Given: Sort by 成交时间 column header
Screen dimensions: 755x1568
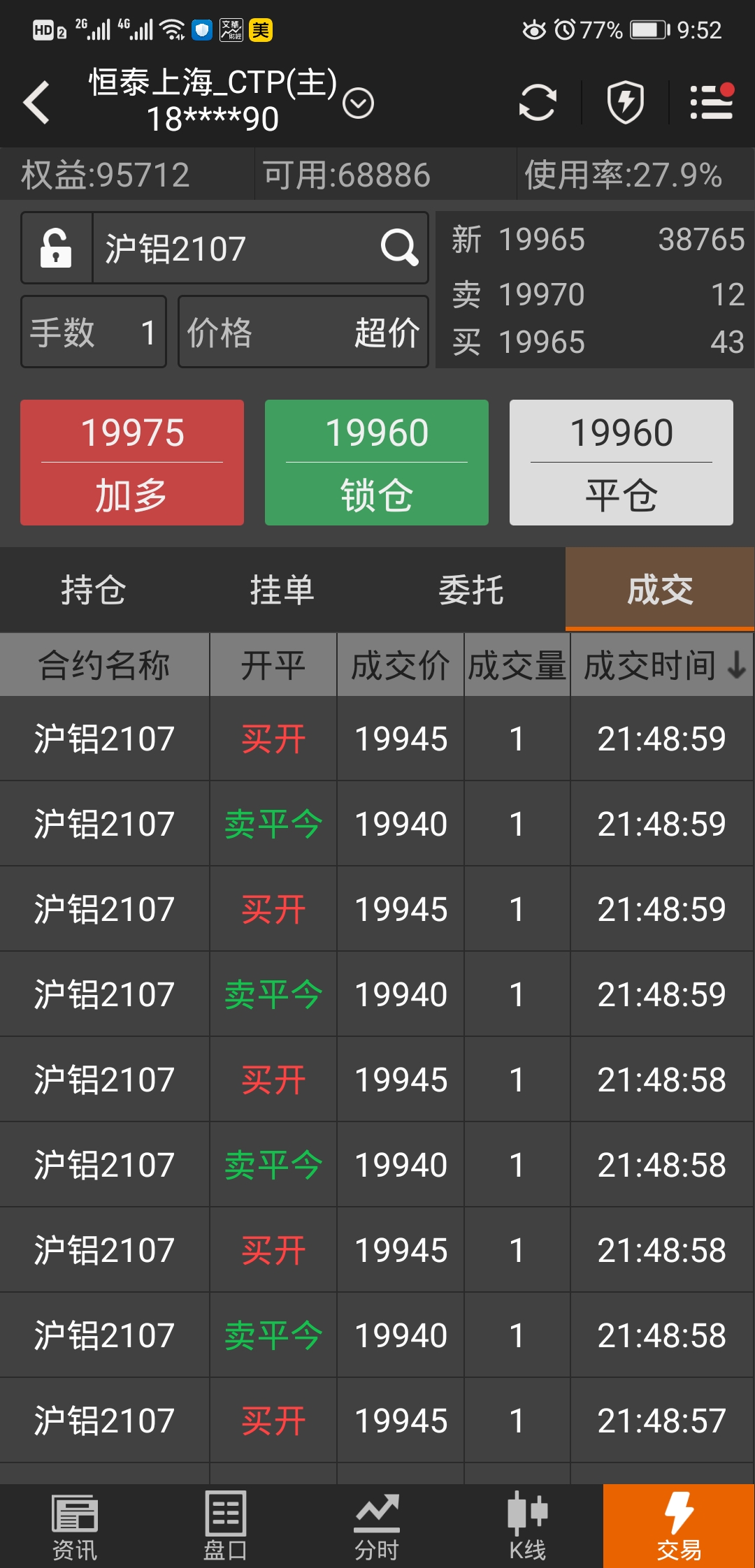Looking at the screenshot, I should click(662, 665).
